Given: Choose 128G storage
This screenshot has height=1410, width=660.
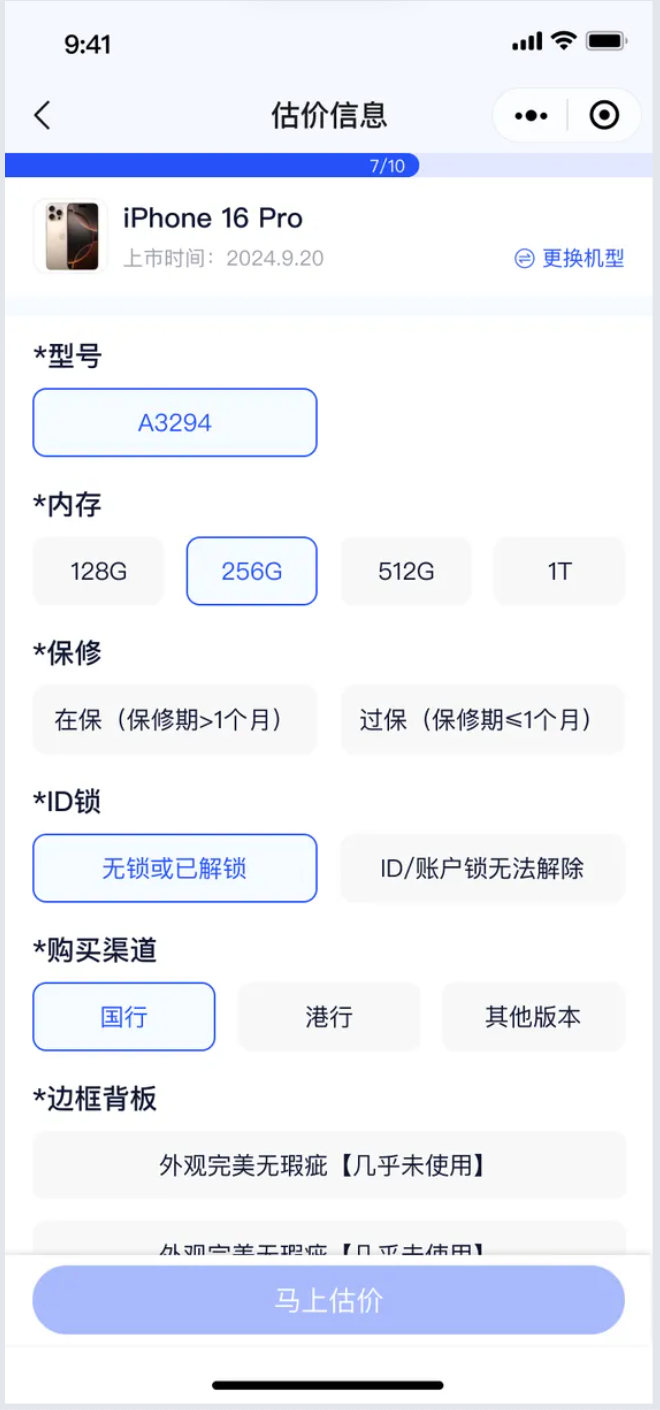Looking at the screenshot, I should (x=98, y=571).
